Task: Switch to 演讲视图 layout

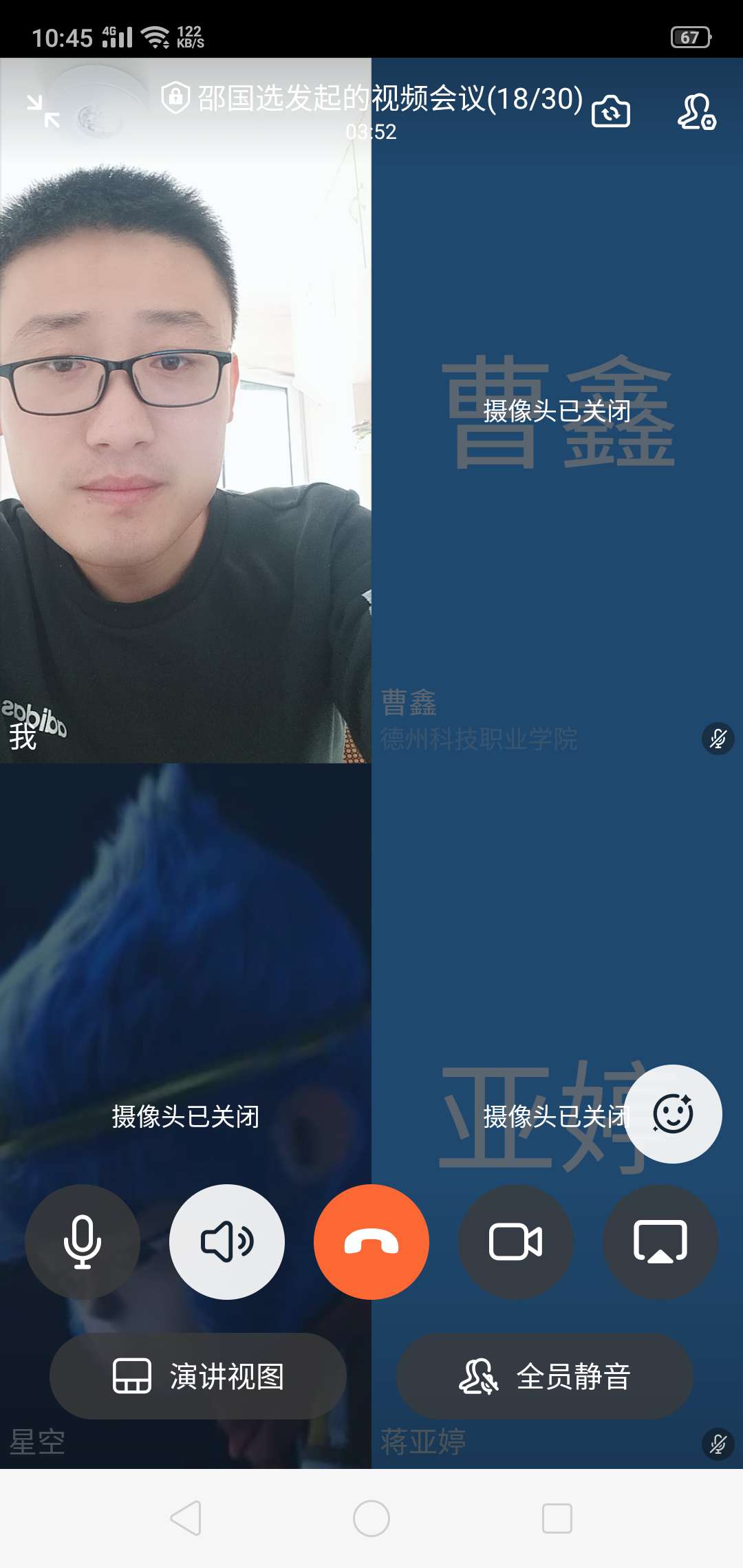Action: (x=198, y=1376)
